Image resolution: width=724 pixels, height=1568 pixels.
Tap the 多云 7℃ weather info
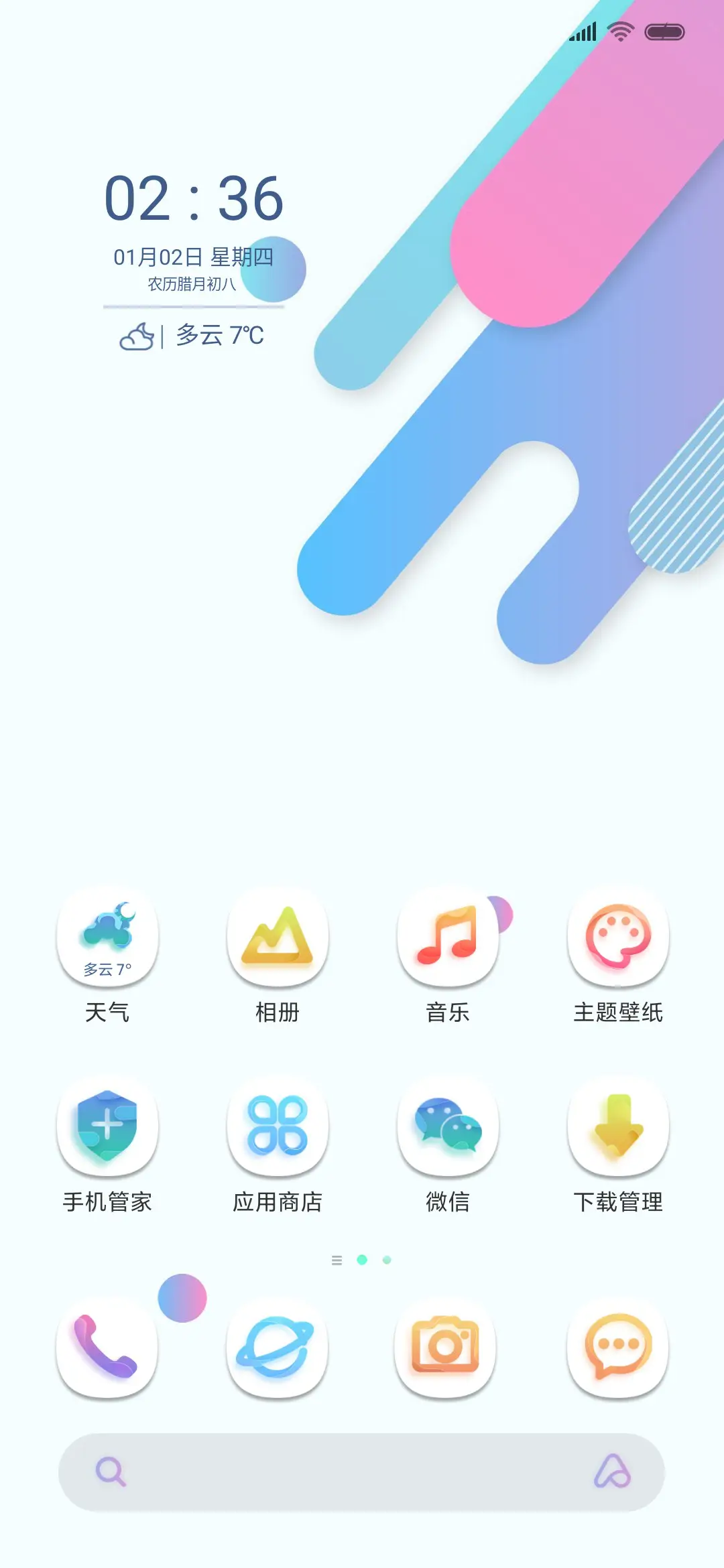194,337
